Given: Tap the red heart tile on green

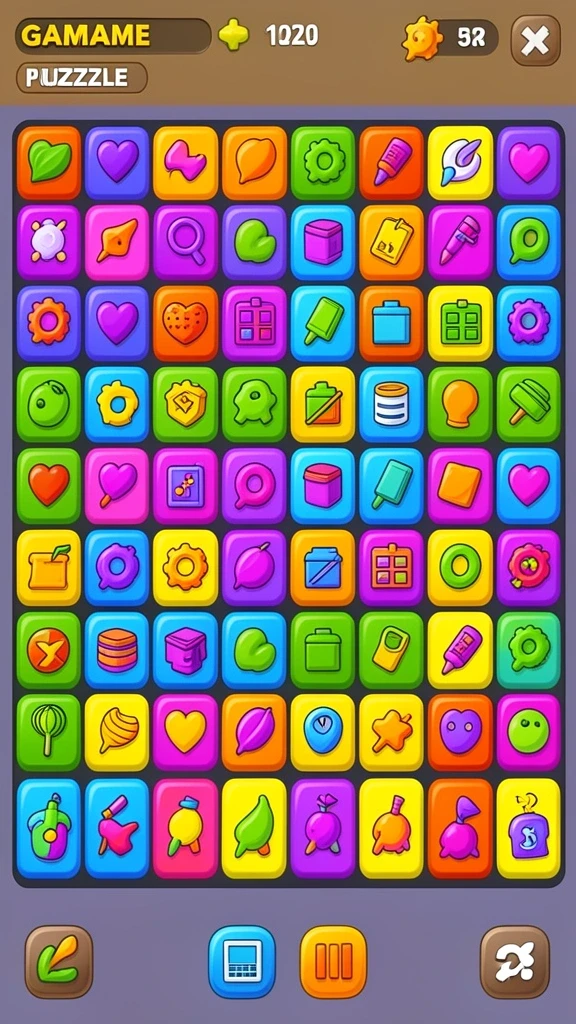Looking at the screenshot, I should click(49, 486).
